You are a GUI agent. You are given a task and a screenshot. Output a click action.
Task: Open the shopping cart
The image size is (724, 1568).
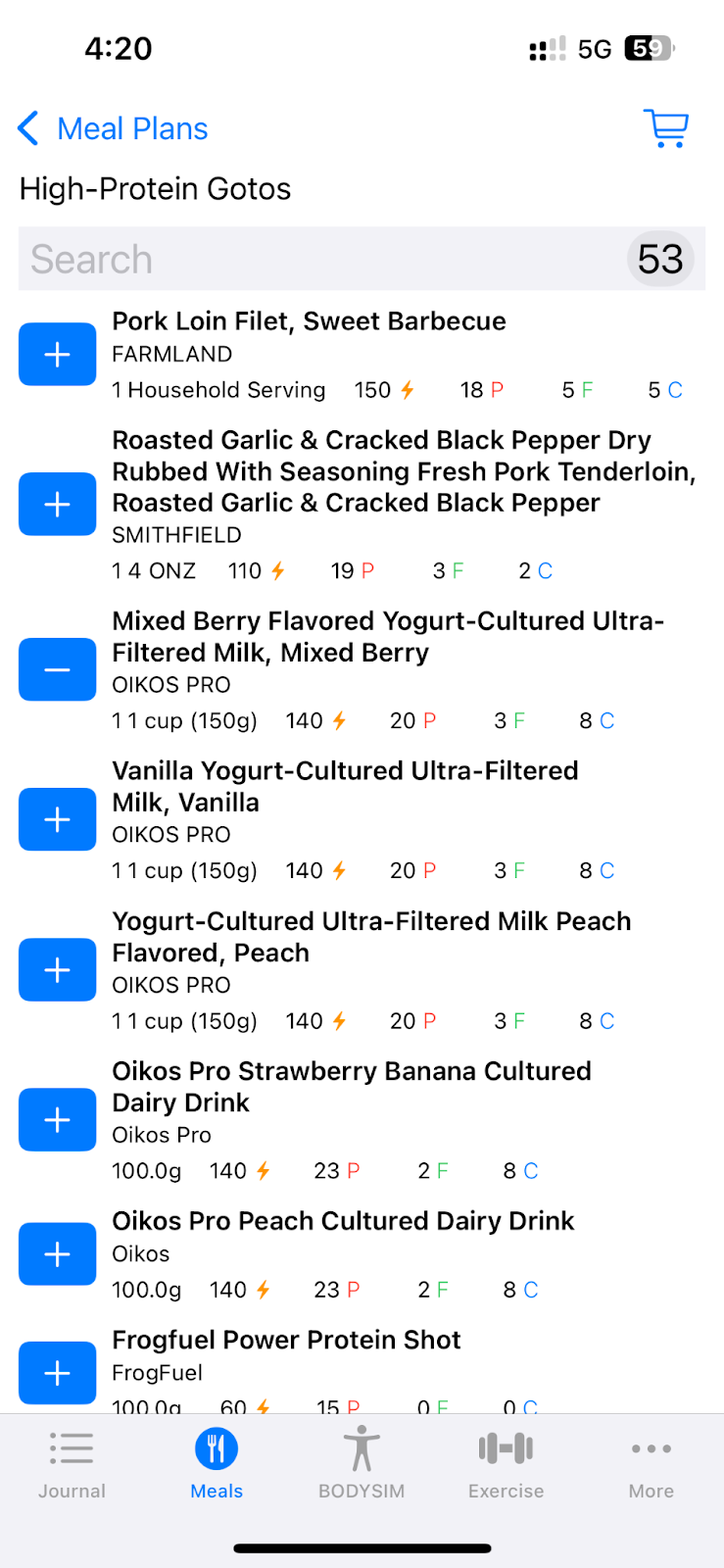[666, 128]
